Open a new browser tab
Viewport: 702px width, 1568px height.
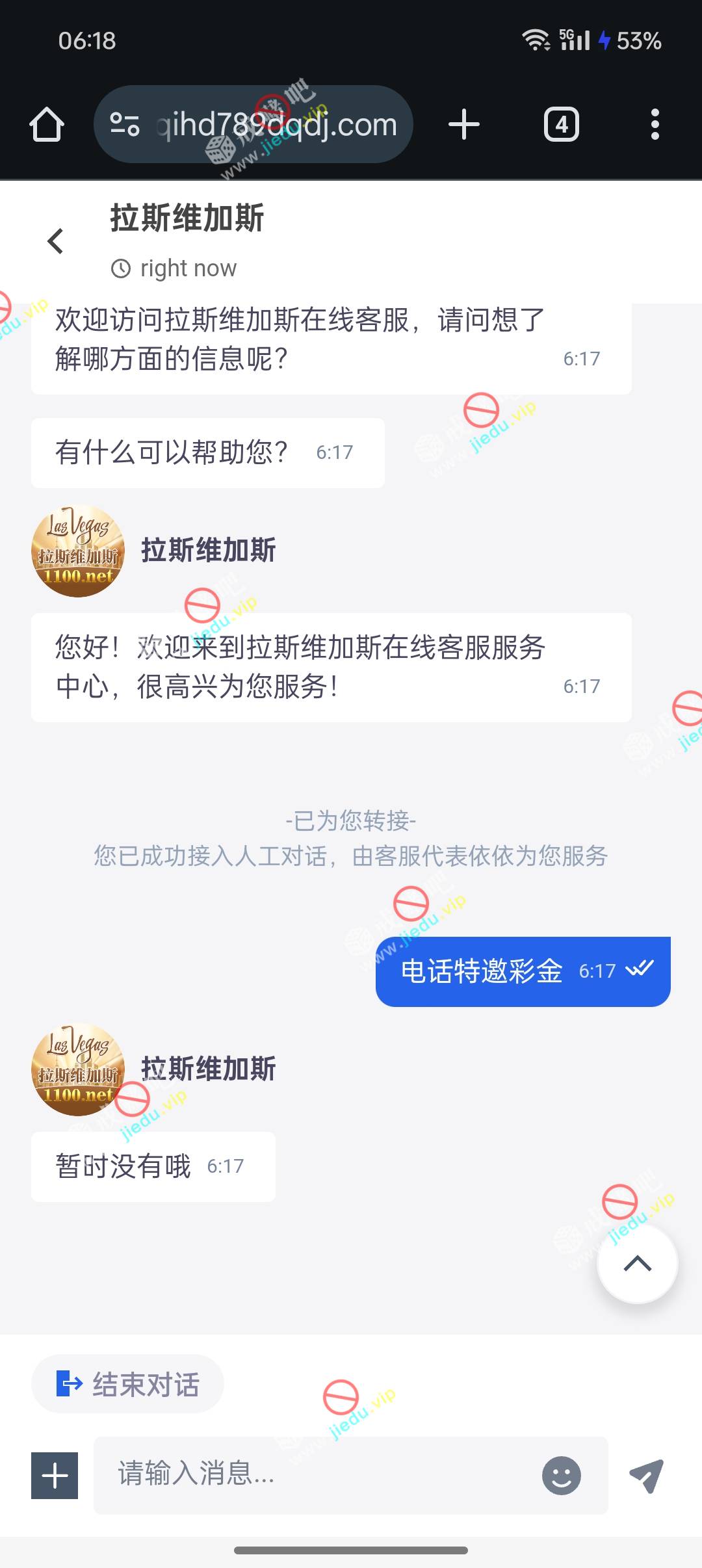click(x=464, y=124)
